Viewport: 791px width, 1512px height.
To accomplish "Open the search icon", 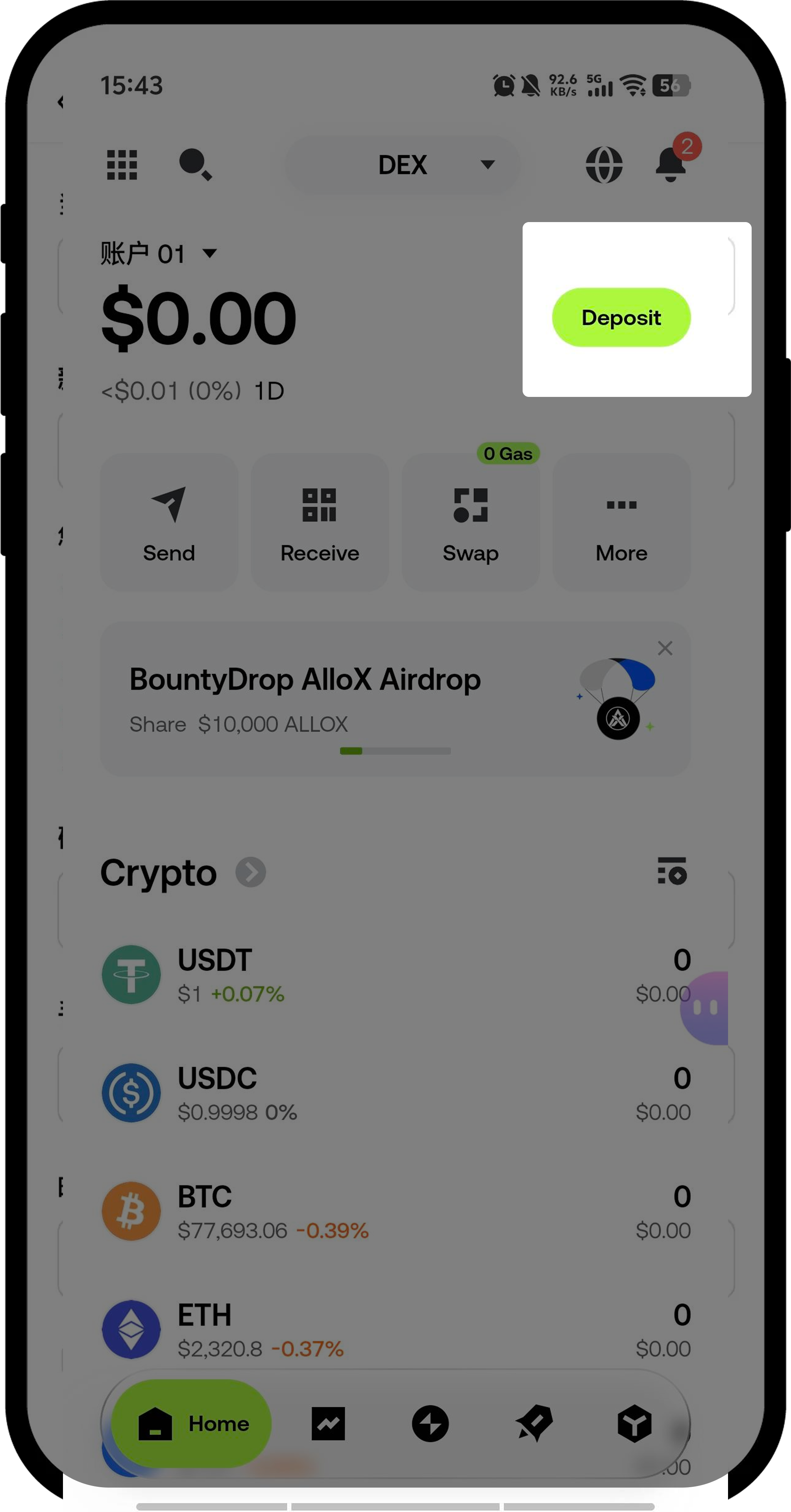I will (195, 165).
